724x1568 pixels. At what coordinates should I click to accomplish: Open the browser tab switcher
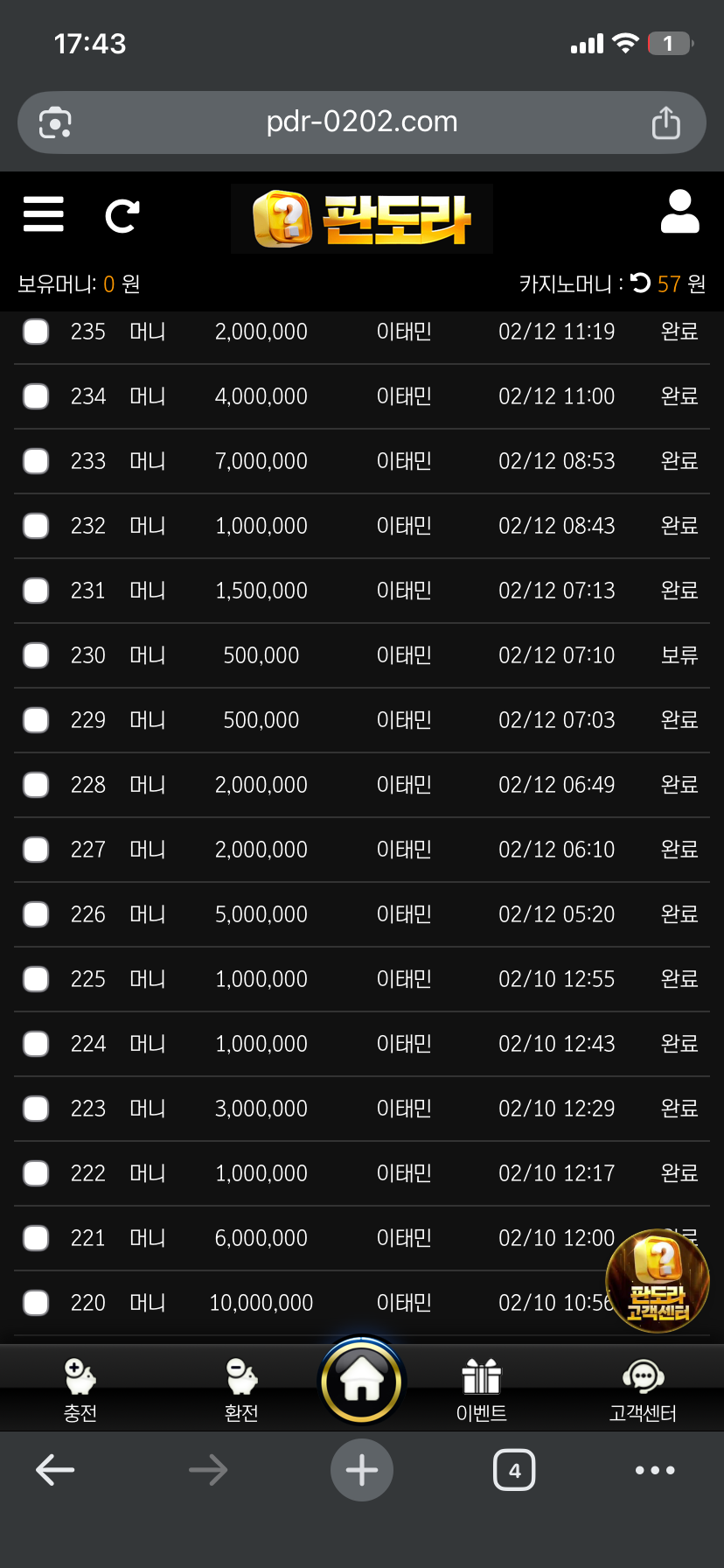[x=514, y=1470]
